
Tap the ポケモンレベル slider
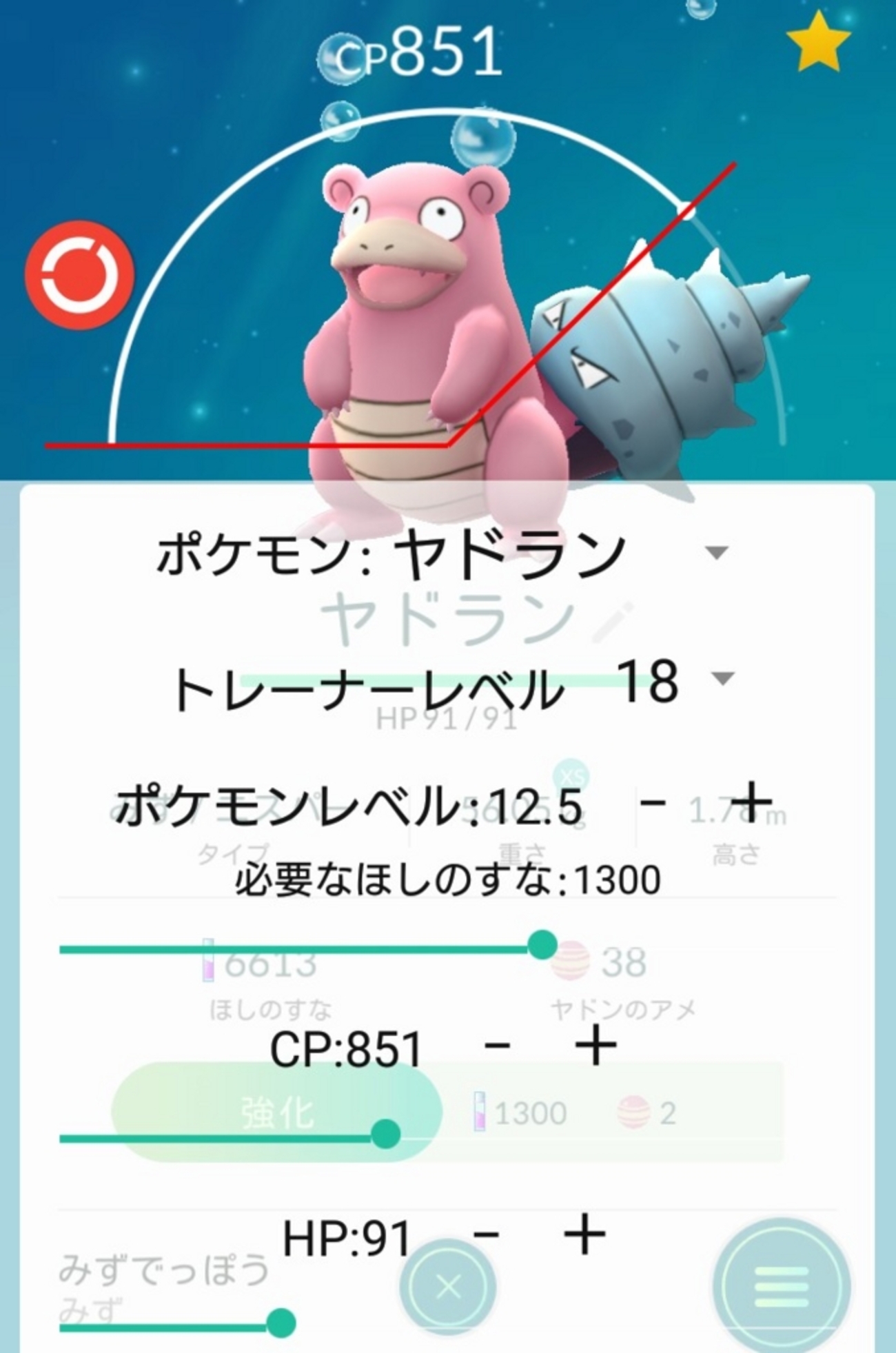pos(542,945)
